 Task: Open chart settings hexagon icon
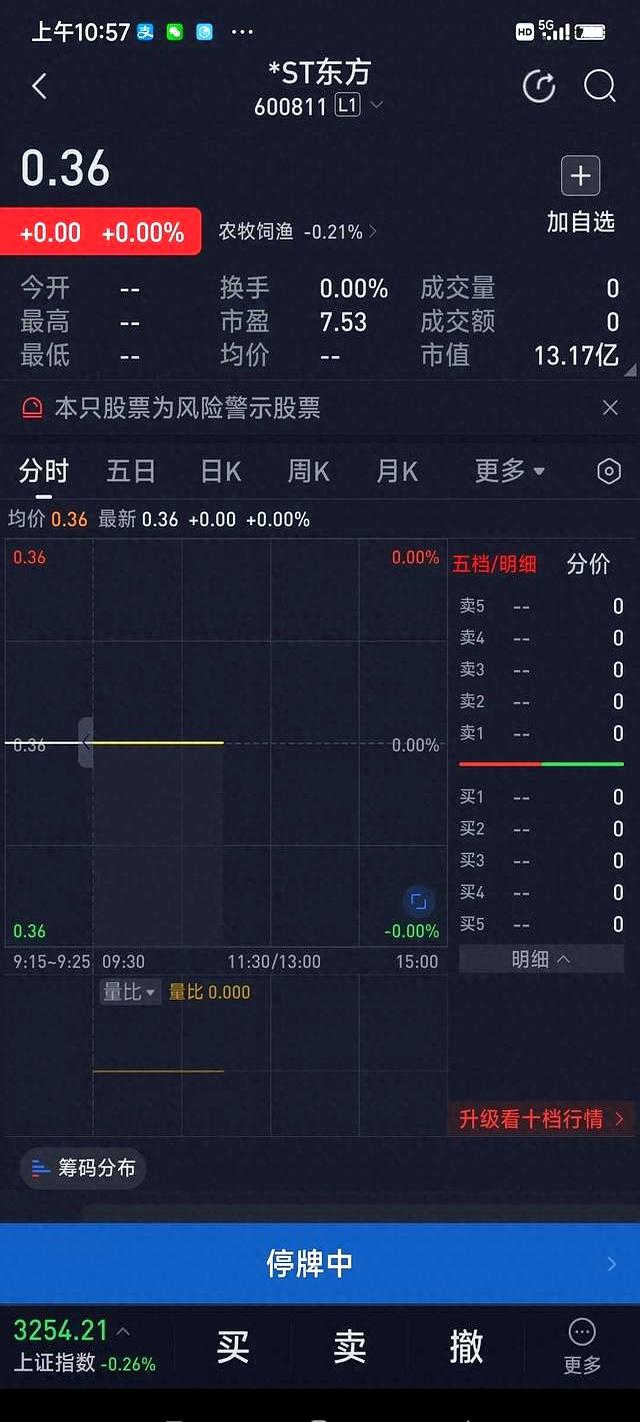point(609,472)
